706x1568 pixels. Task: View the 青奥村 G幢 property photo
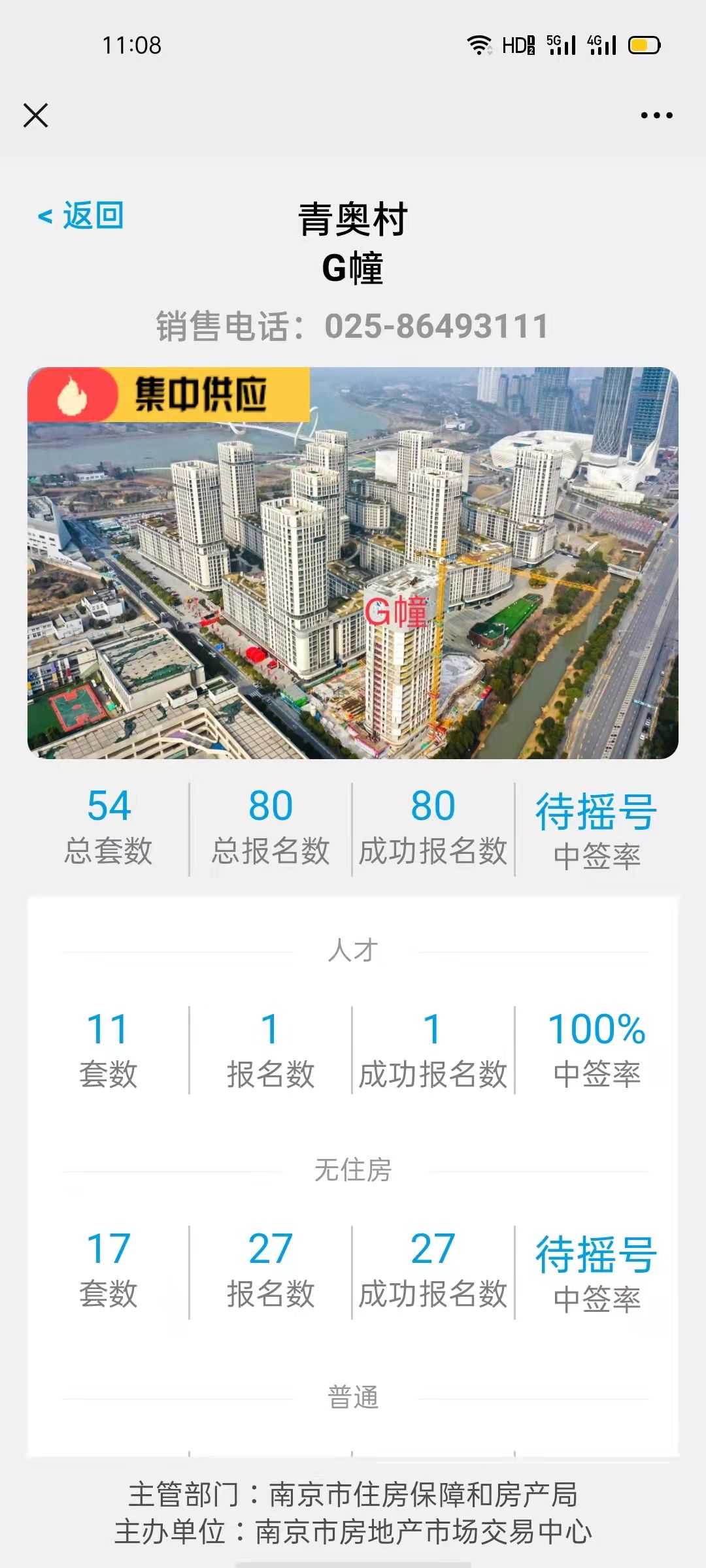[353, 563]
